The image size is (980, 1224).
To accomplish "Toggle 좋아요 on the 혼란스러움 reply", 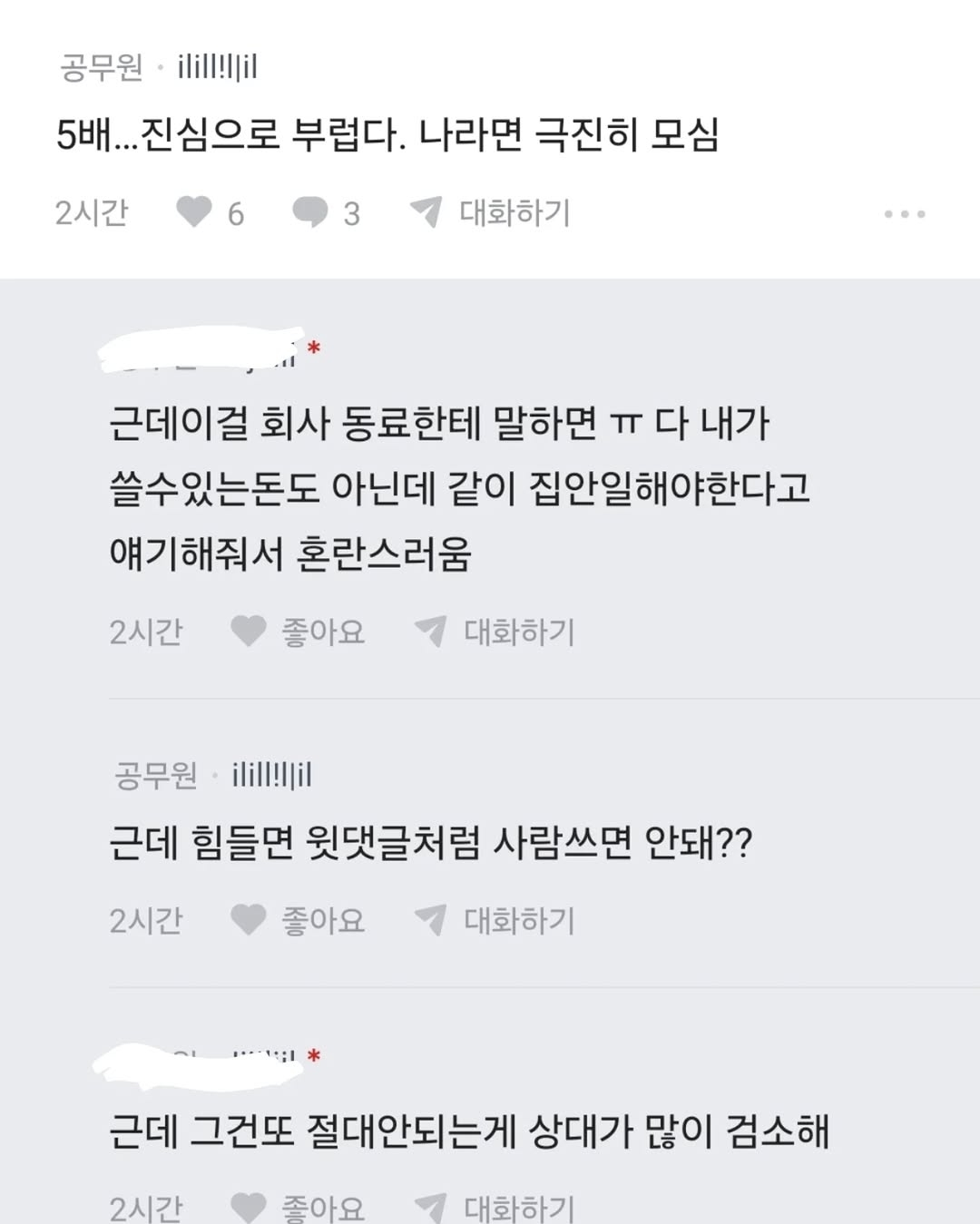I will (x=322, y=632).
